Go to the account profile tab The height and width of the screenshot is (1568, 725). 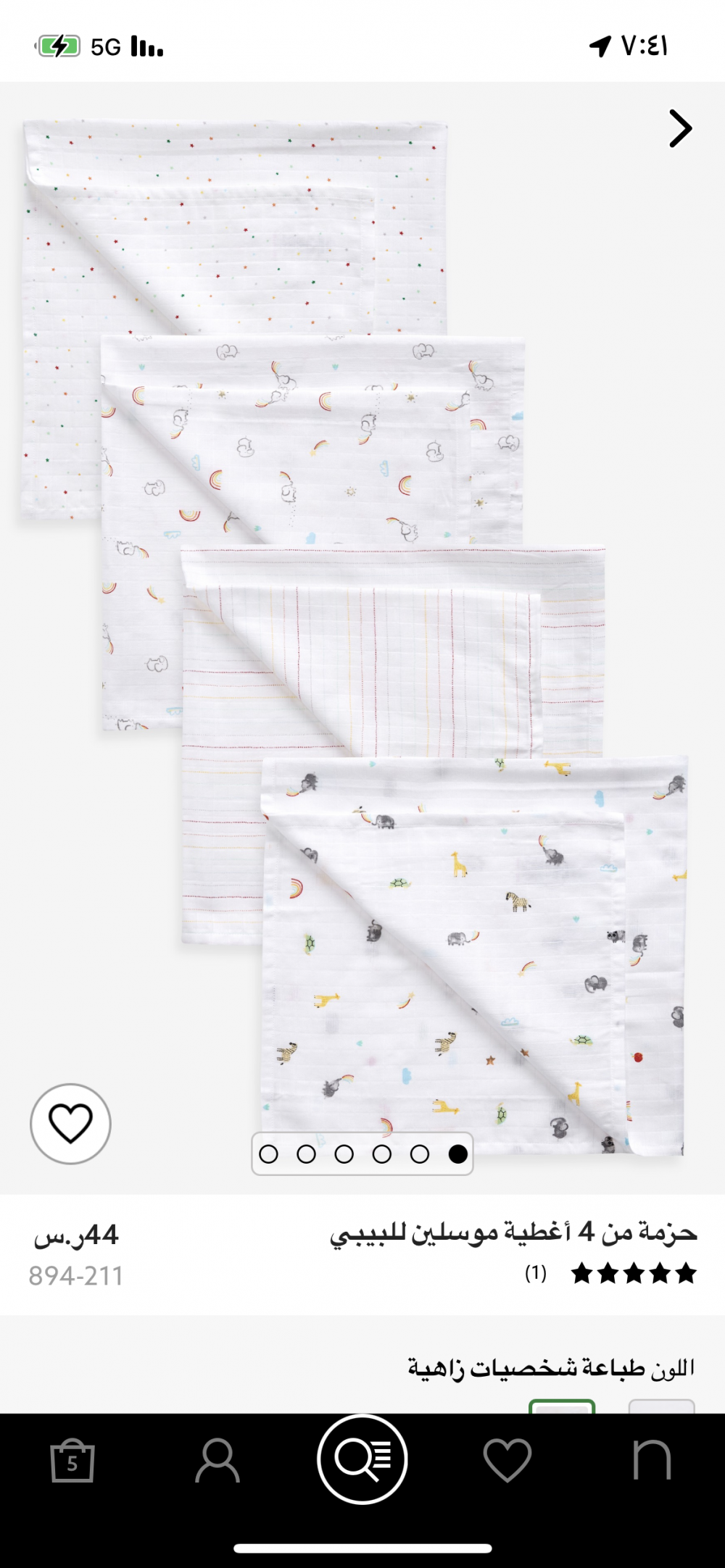tap(217, 1460)
